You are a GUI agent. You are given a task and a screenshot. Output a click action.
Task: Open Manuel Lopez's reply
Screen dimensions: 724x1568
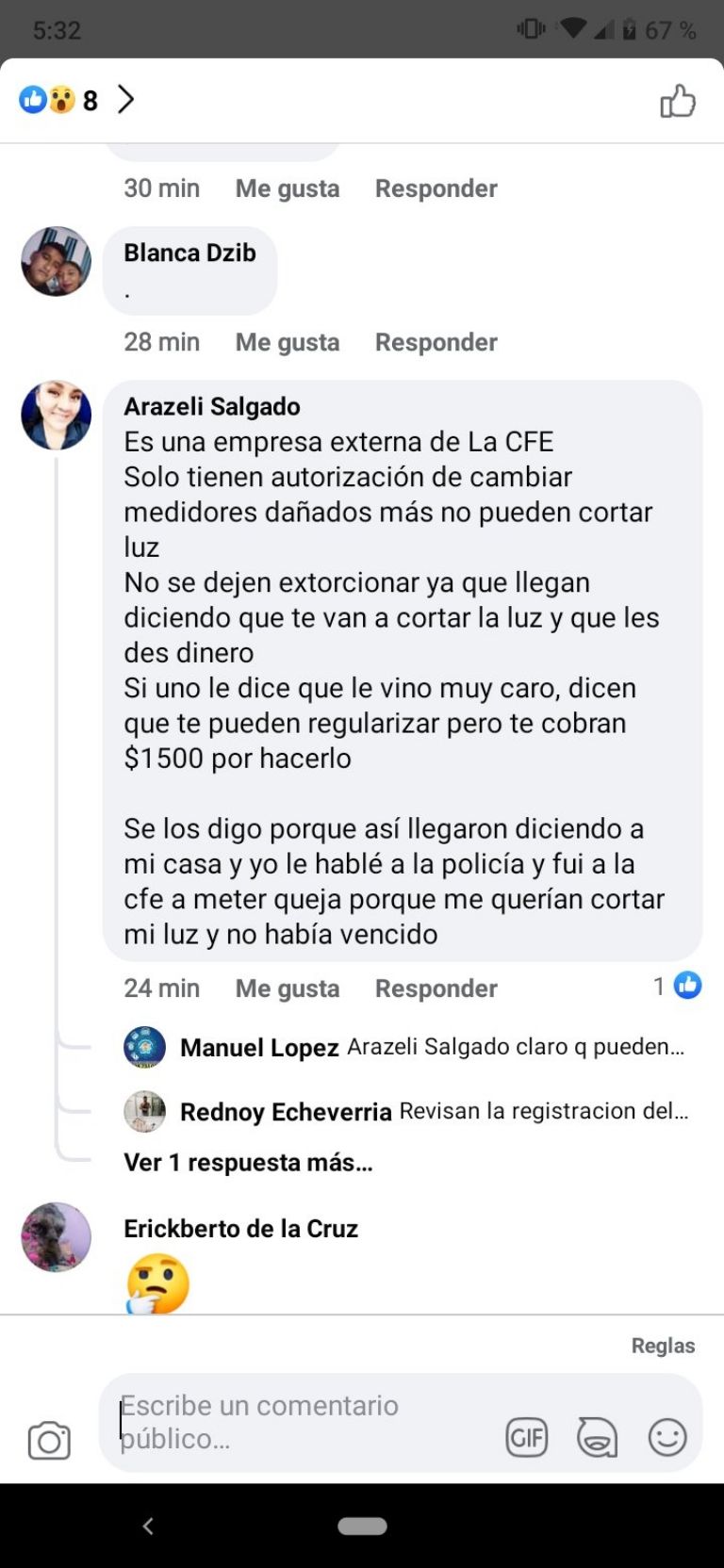coord(405,1047)
